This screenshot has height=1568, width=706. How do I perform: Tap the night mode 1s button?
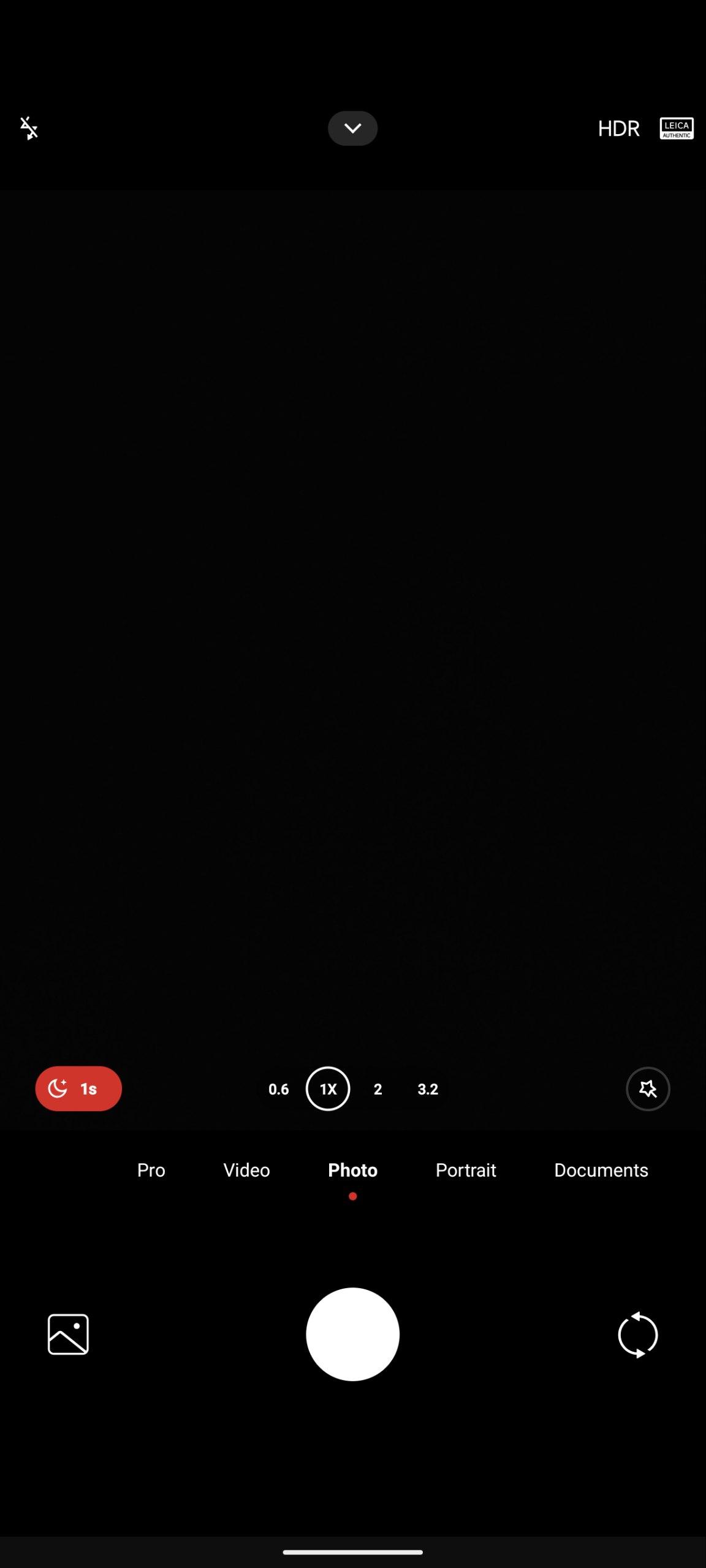coord(78,1088)
